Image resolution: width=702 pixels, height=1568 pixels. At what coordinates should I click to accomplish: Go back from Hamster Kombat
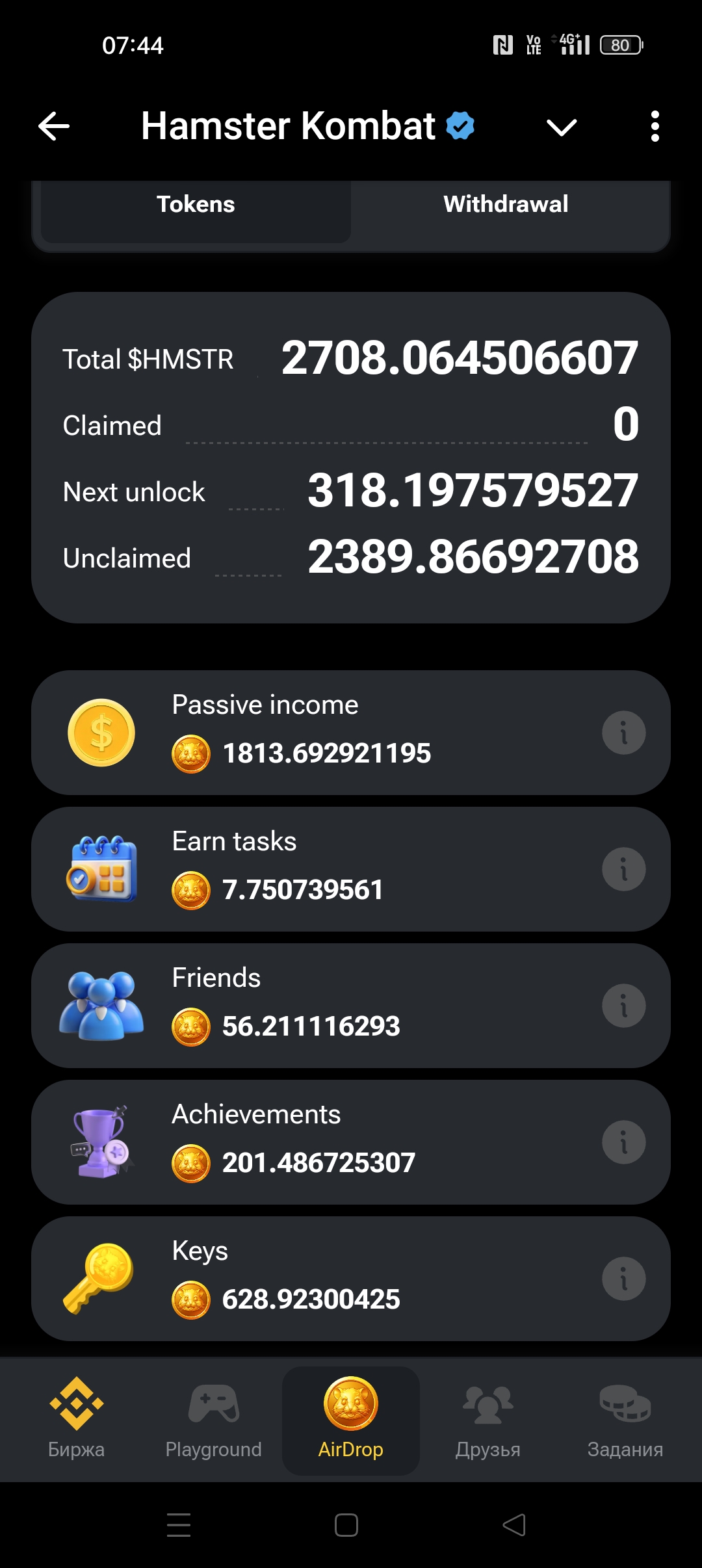[54, 126]
